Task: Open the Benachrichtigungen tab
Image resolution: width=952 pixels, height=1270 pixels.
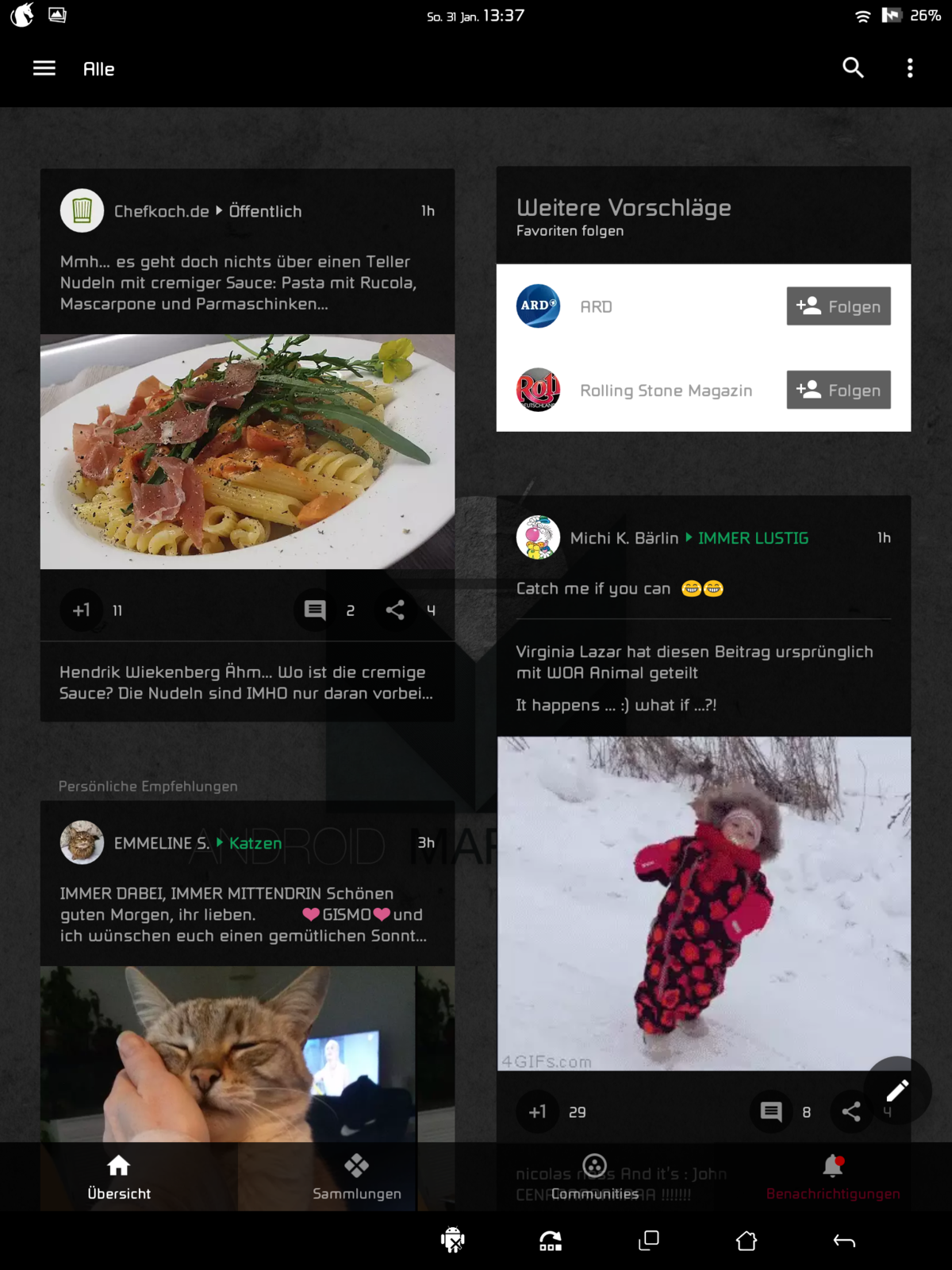Action: tap(833, 1177)
